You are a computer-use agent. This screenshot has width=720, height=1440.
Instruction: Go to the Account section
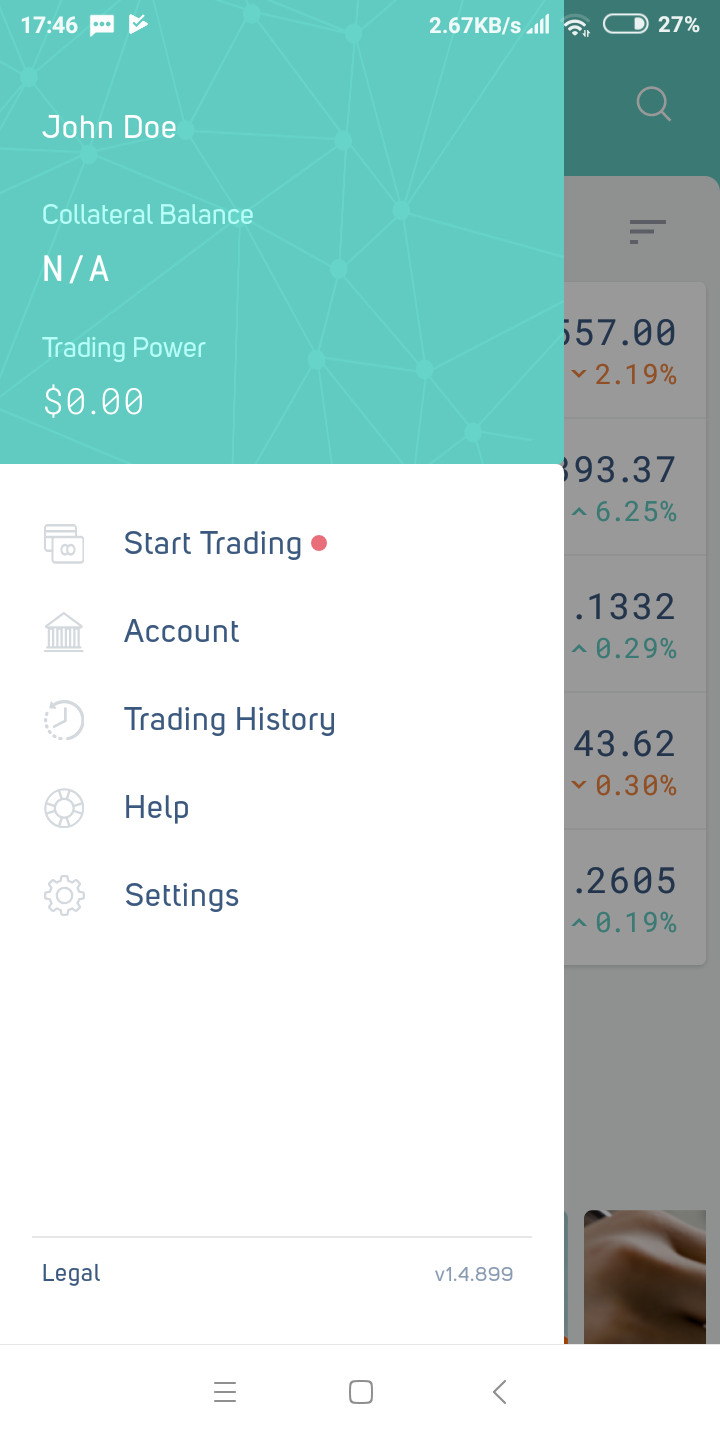coord(181,631)
